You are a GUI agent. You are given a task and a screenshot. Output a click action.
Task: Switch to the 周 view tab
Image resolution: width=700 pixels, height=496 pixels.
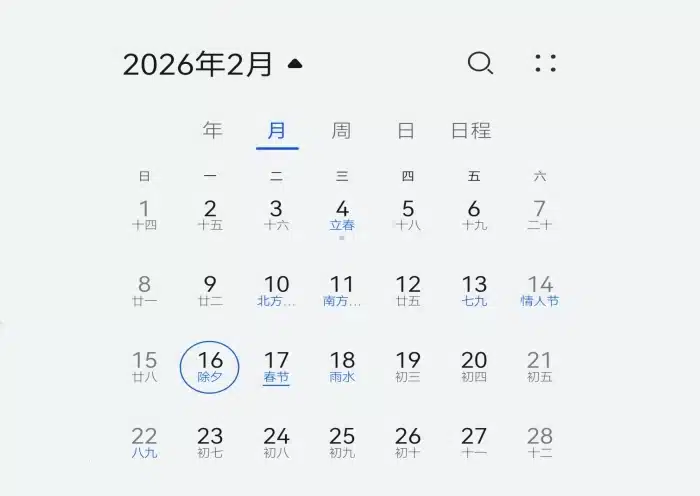[342, 131]
